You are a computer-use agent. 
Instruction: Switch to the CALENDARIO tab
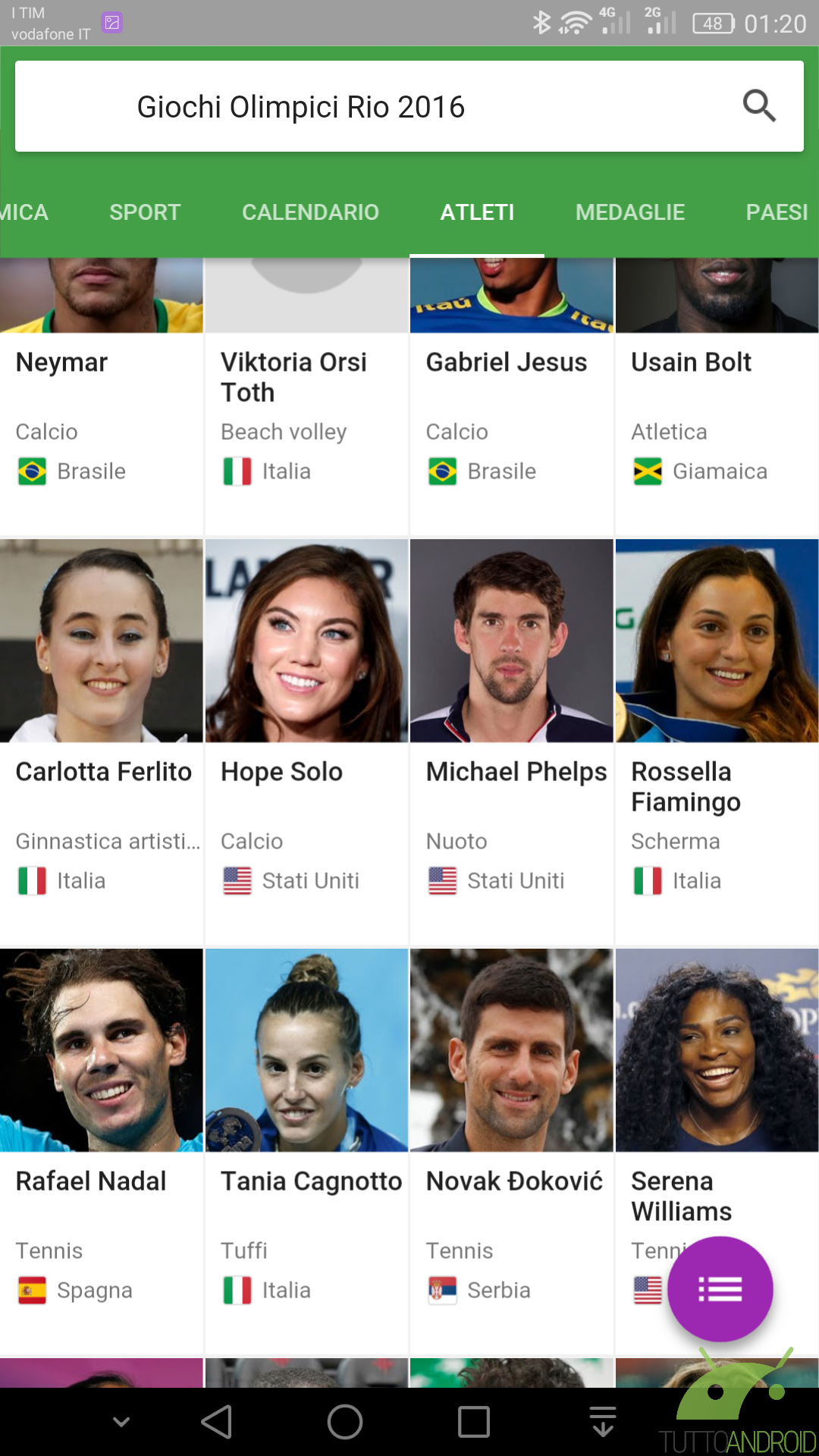click(x=310, y=212)
